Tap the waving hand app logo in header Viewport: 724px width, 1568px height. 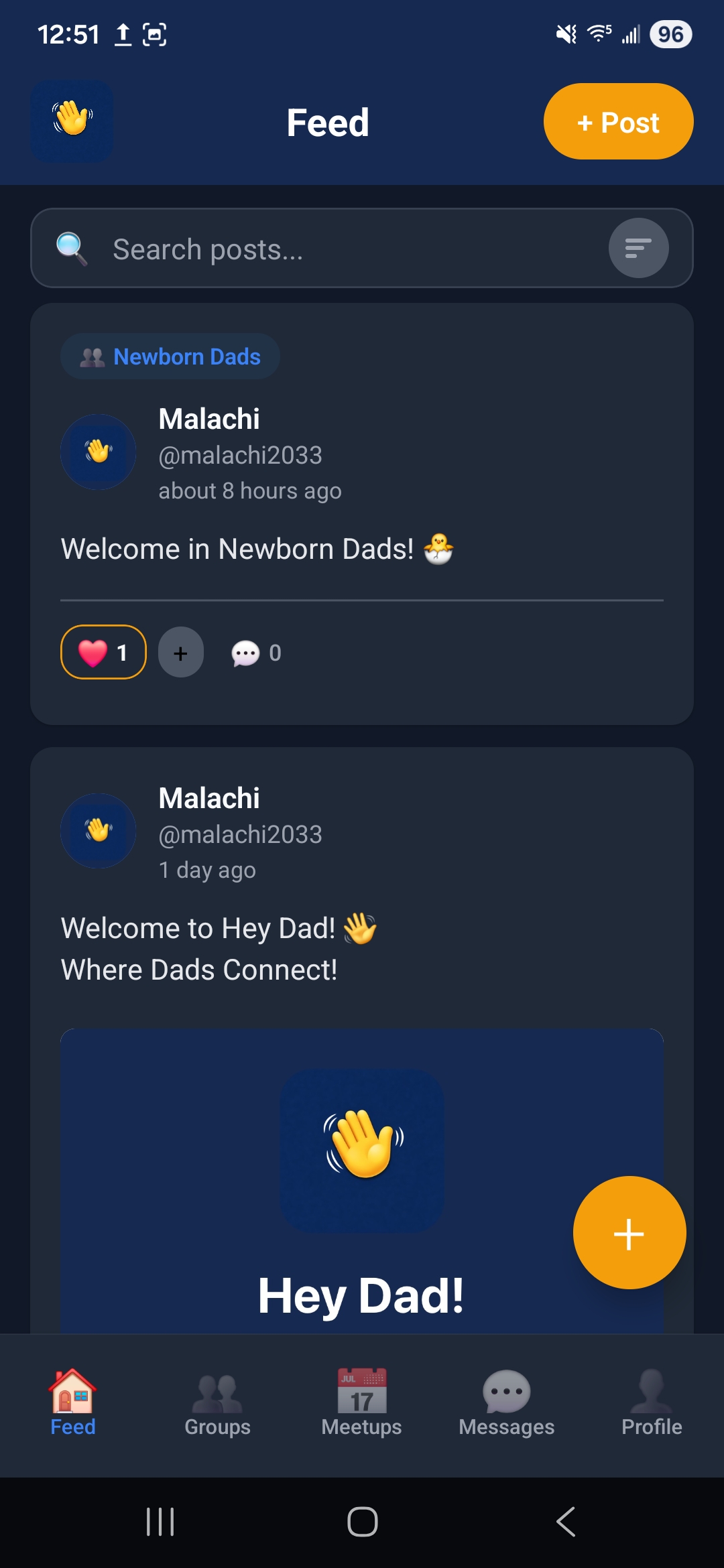72,121
